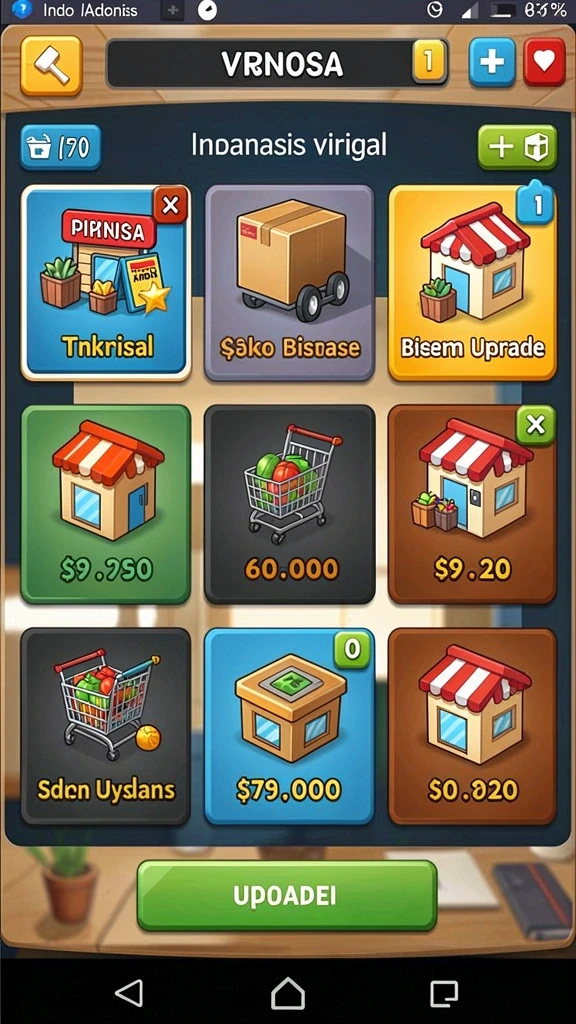Open the basket counter button showing 170
The width and height of the screenshot is (576, 1024).
click(61, 148)
